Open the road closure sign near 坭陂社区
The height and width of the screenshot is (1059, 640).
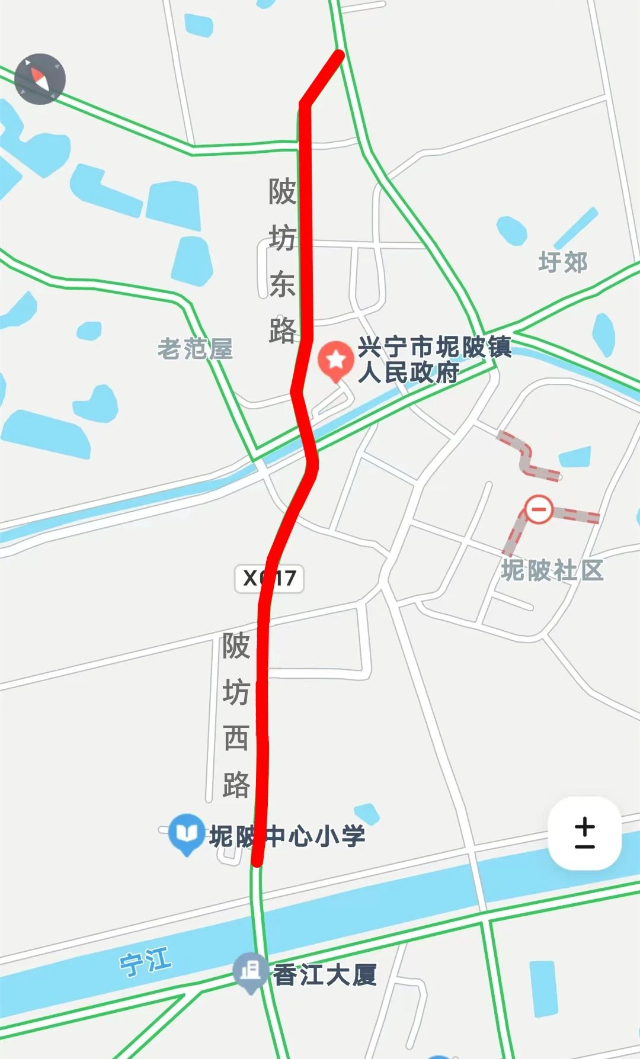pyautogui.click(x=539, y=509)
